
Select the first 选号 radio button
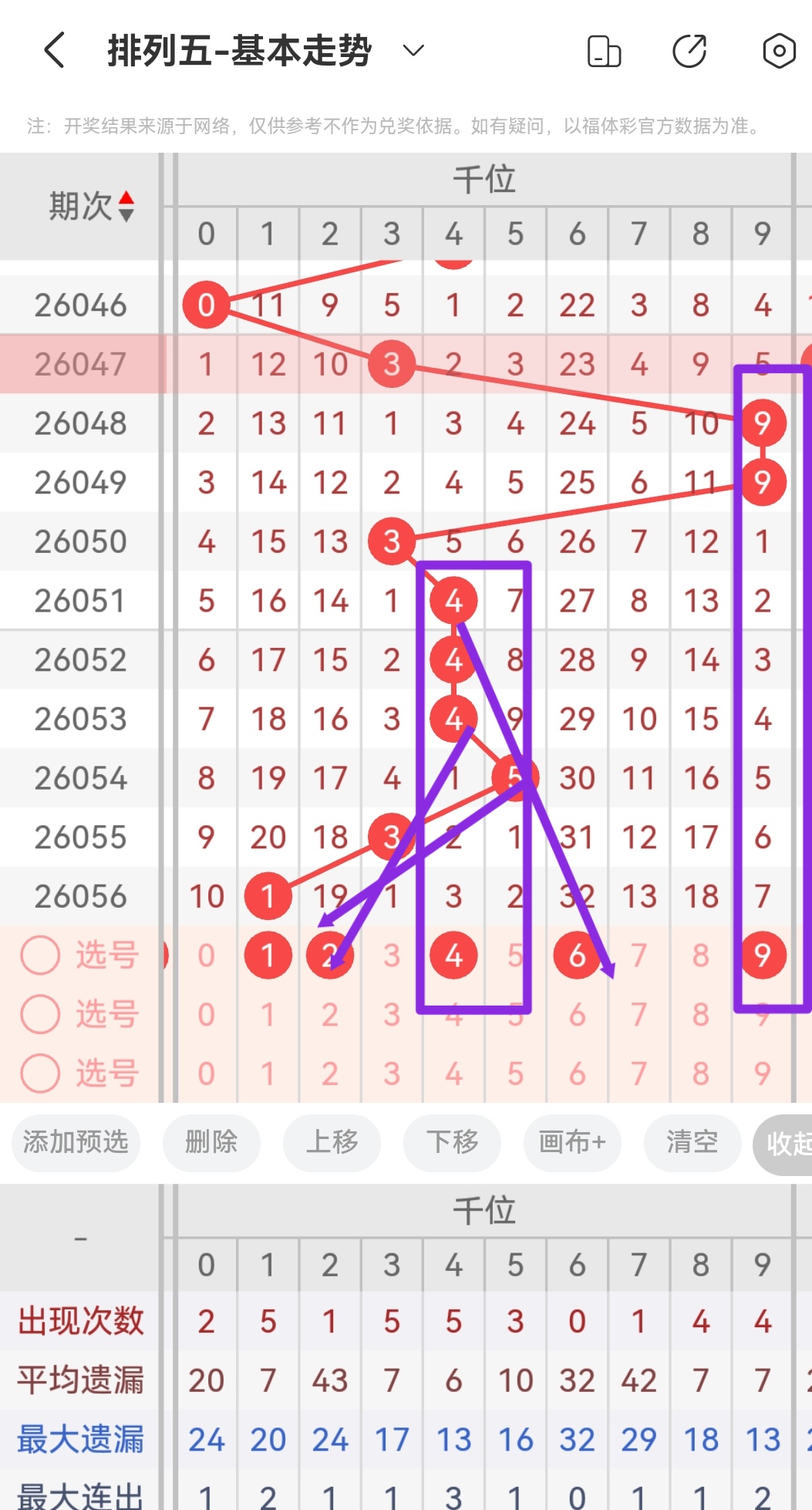click(40, 955)
